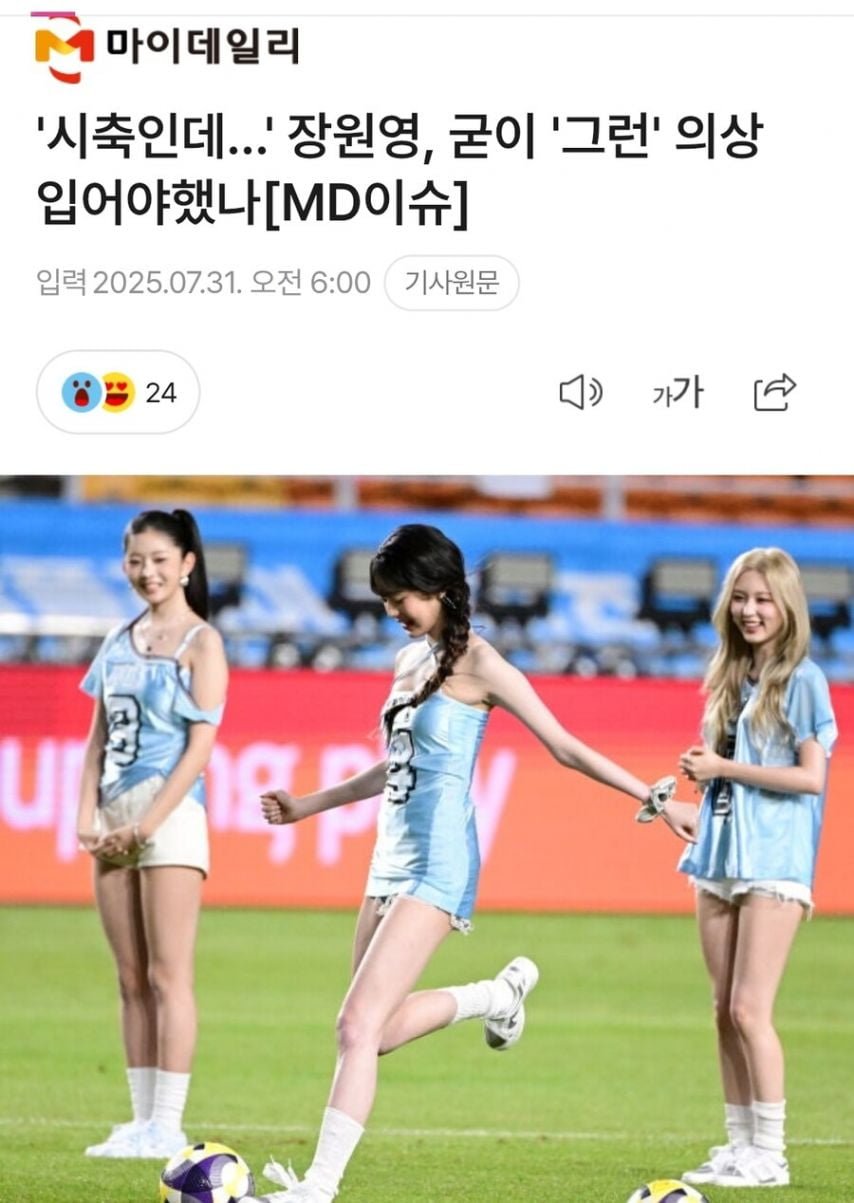Listen to the article with the speaker icon

coord(580,392)
